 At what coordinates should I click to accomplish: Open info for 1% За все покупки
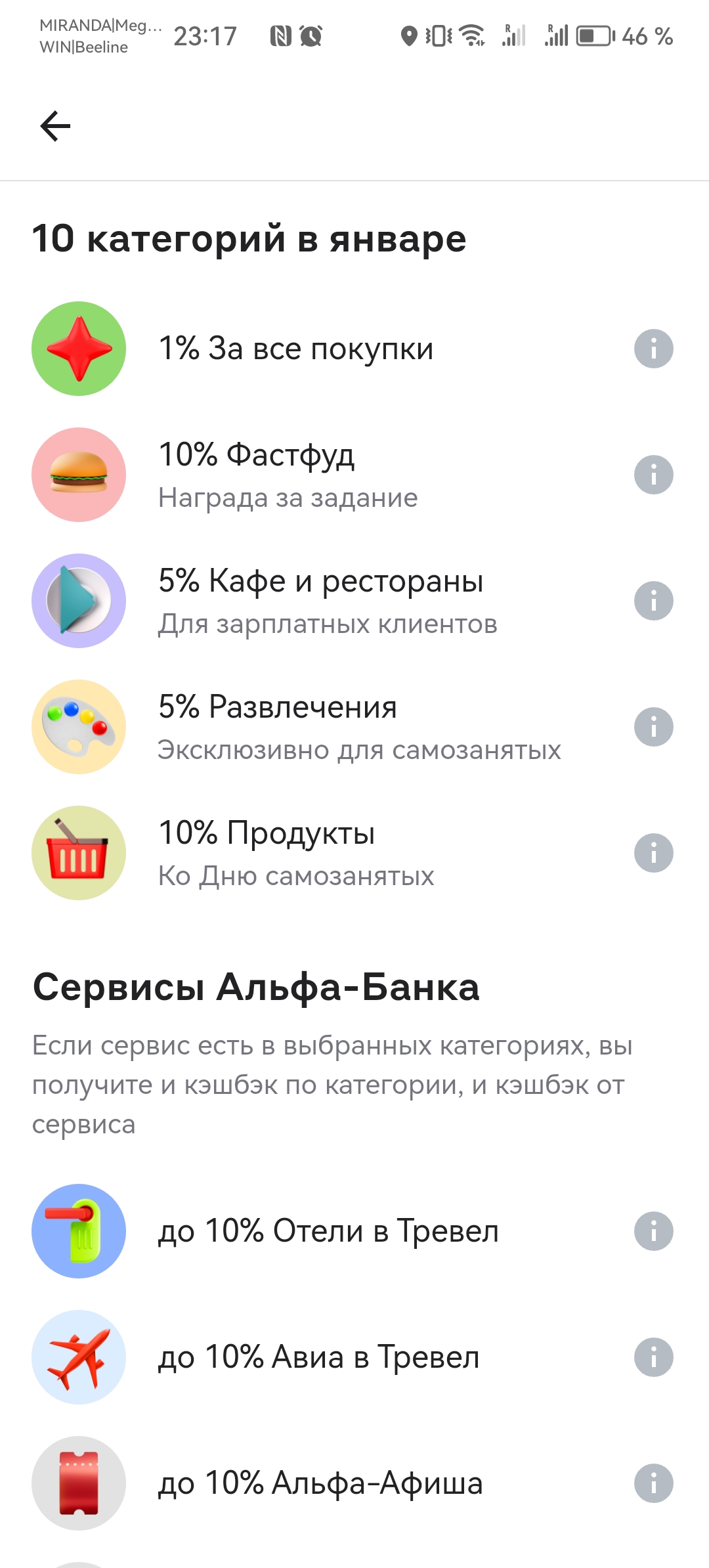point(653,349)
